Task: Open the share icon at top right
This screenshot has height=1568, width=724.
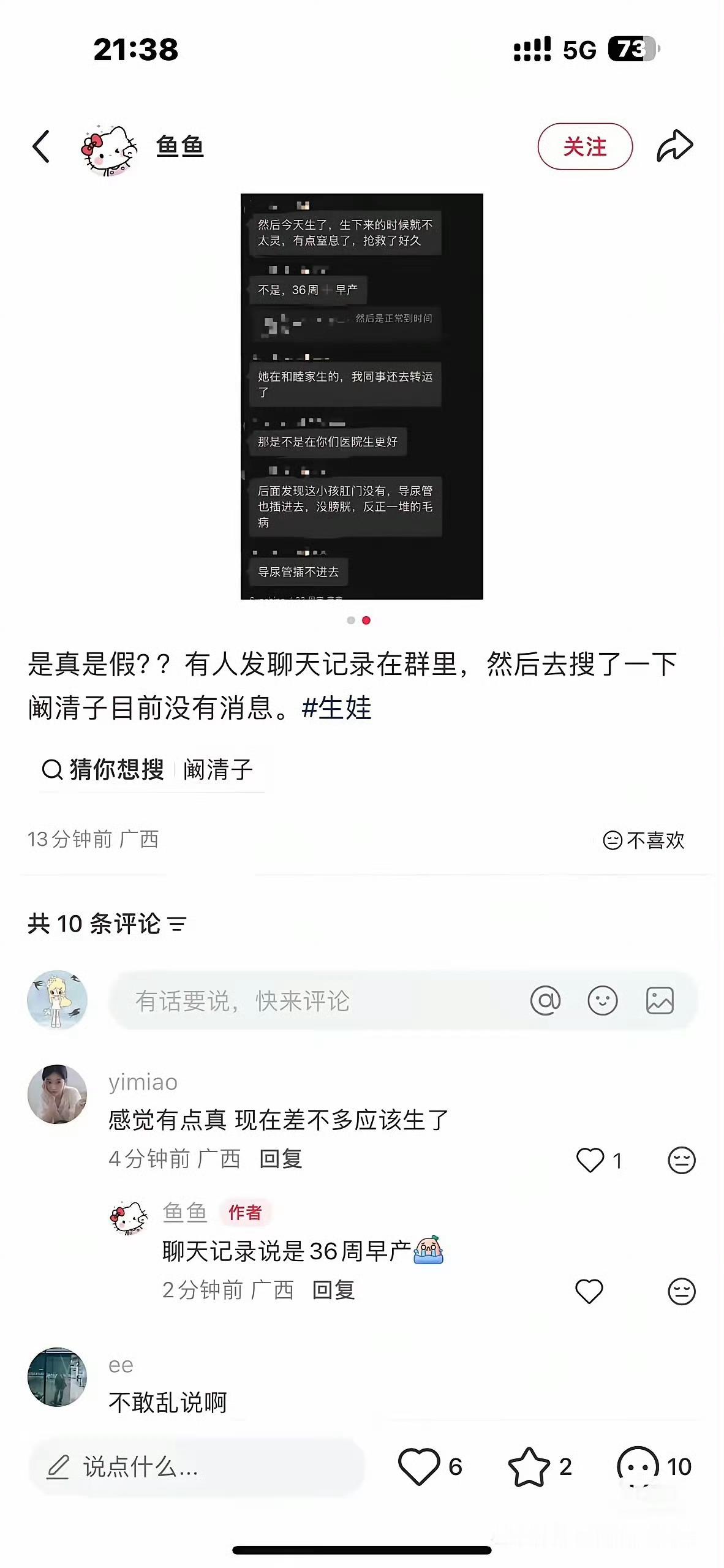Action: click(674, 146)
